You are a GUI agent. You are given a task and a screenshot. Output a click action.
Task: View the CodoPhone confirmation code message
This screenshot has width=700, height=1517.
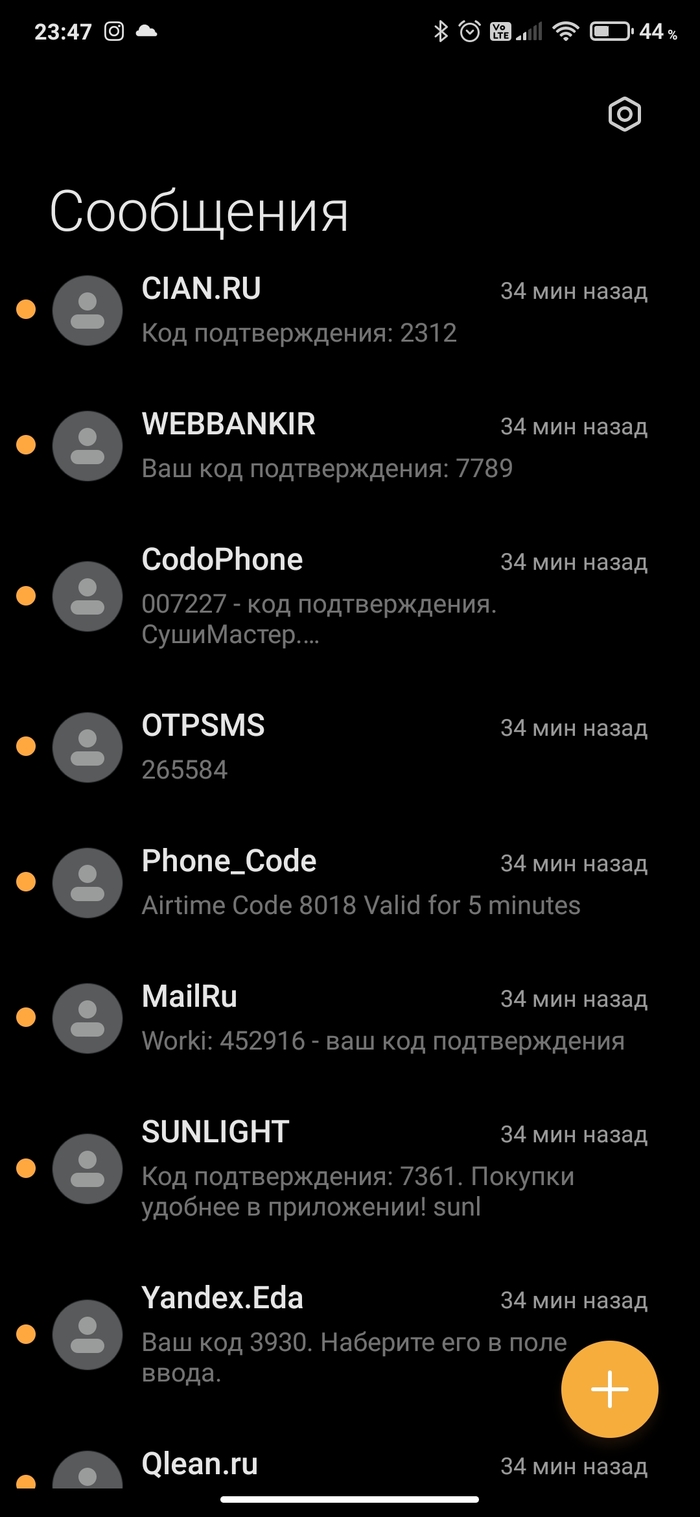(350, 595)
